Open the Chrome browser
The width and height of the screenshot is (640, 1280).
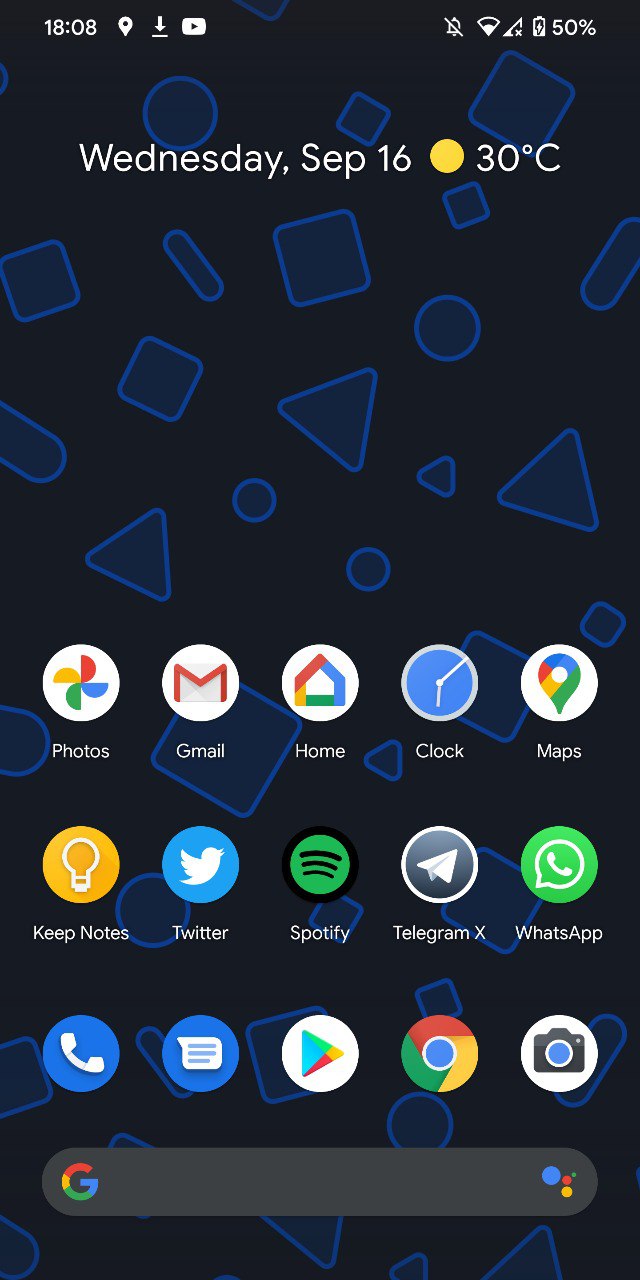pyautogui.click(x=439, y=1053)
